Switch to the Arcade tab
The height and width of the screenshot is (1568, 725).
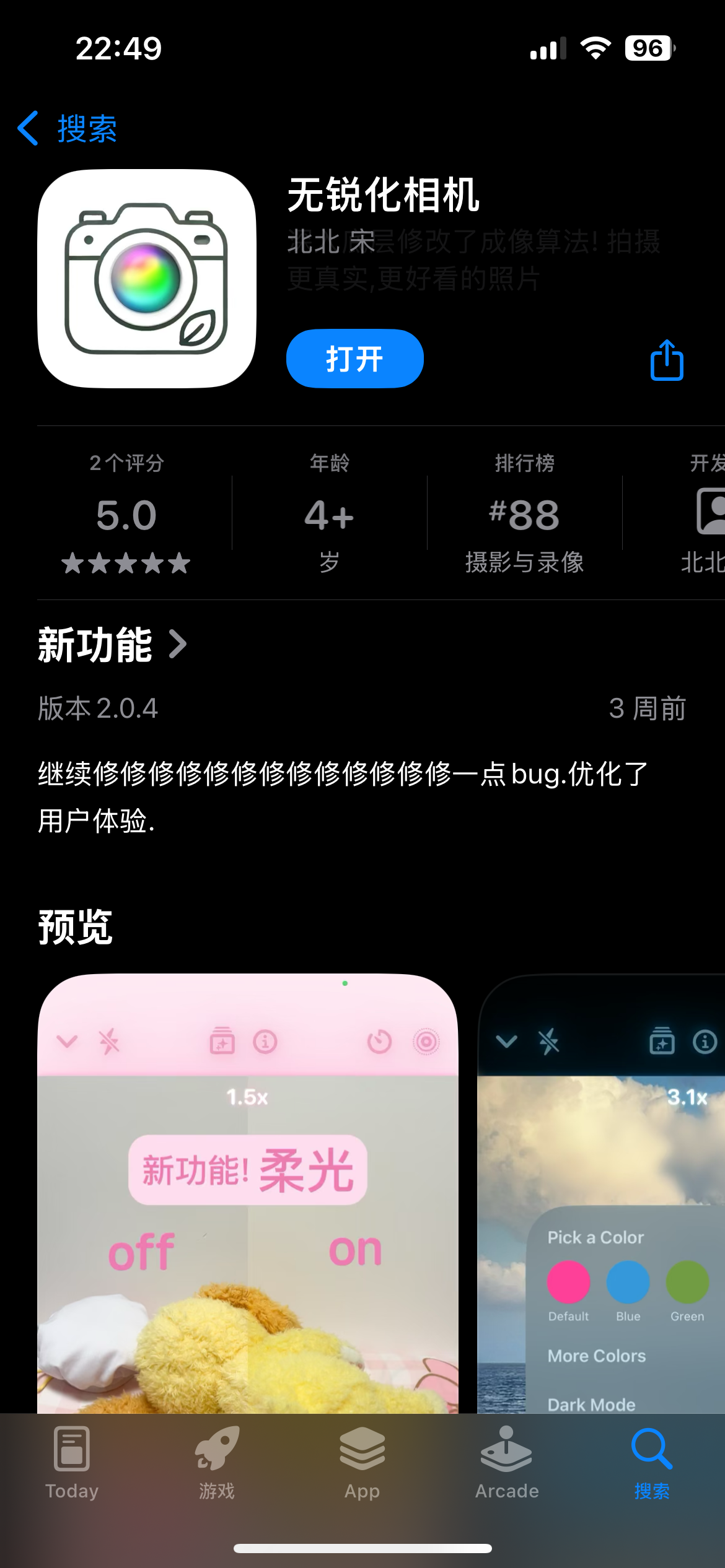[507, 1463]
